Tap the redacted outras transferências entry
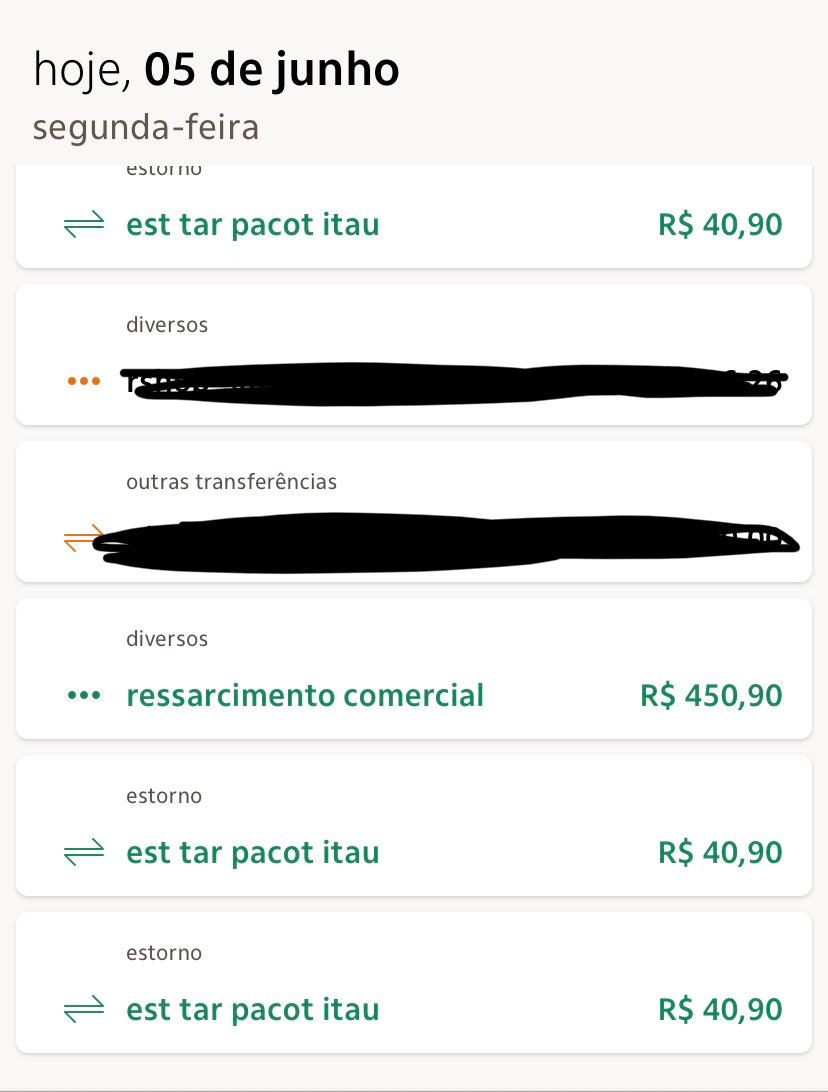The image size is (828, 1092). 413,511
